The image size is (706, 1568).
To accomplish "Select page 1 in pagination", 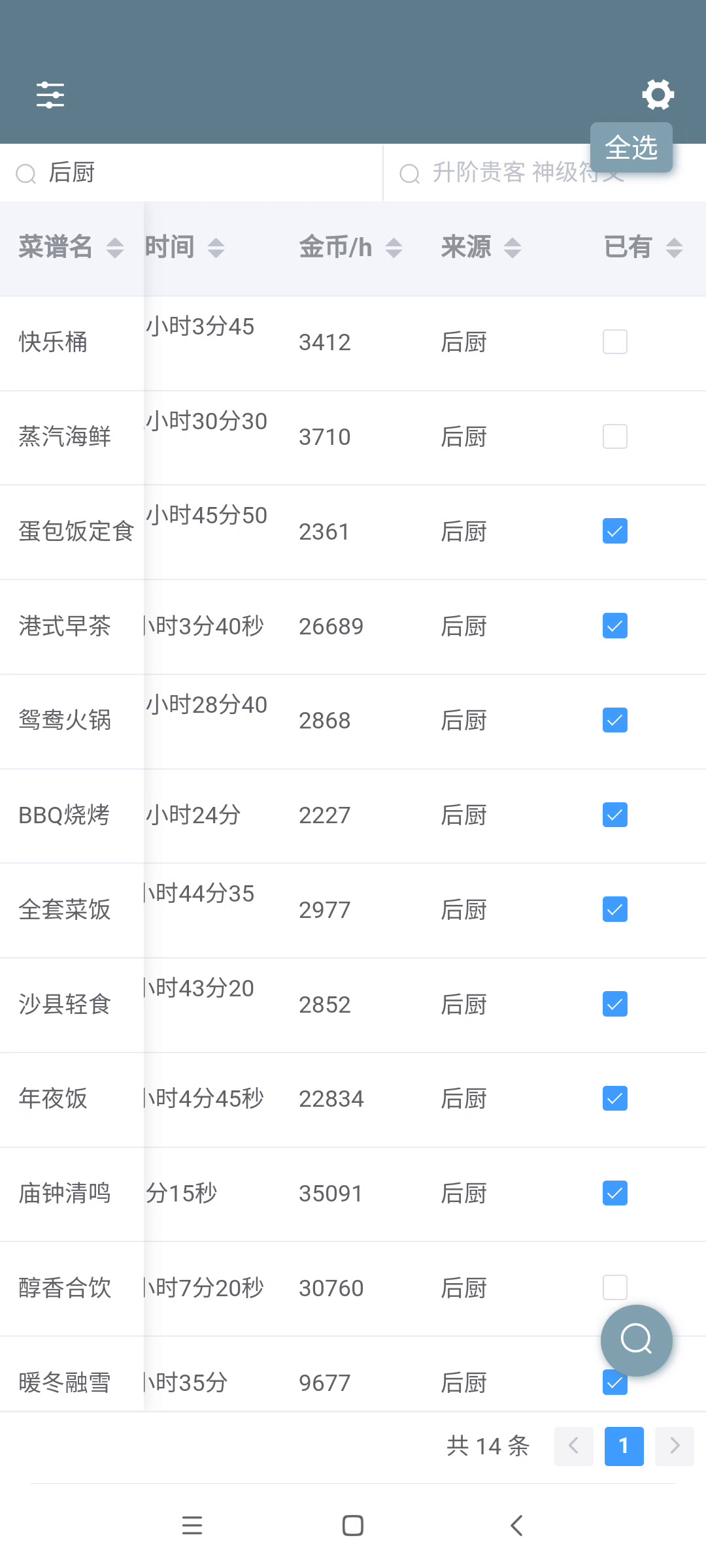I will [624, 1446].
